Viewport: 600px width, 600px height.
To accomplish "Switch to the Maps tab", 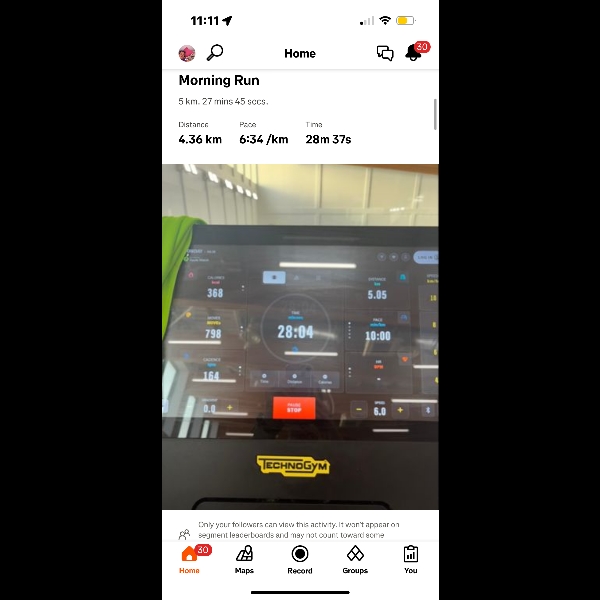I will [244, 559].
